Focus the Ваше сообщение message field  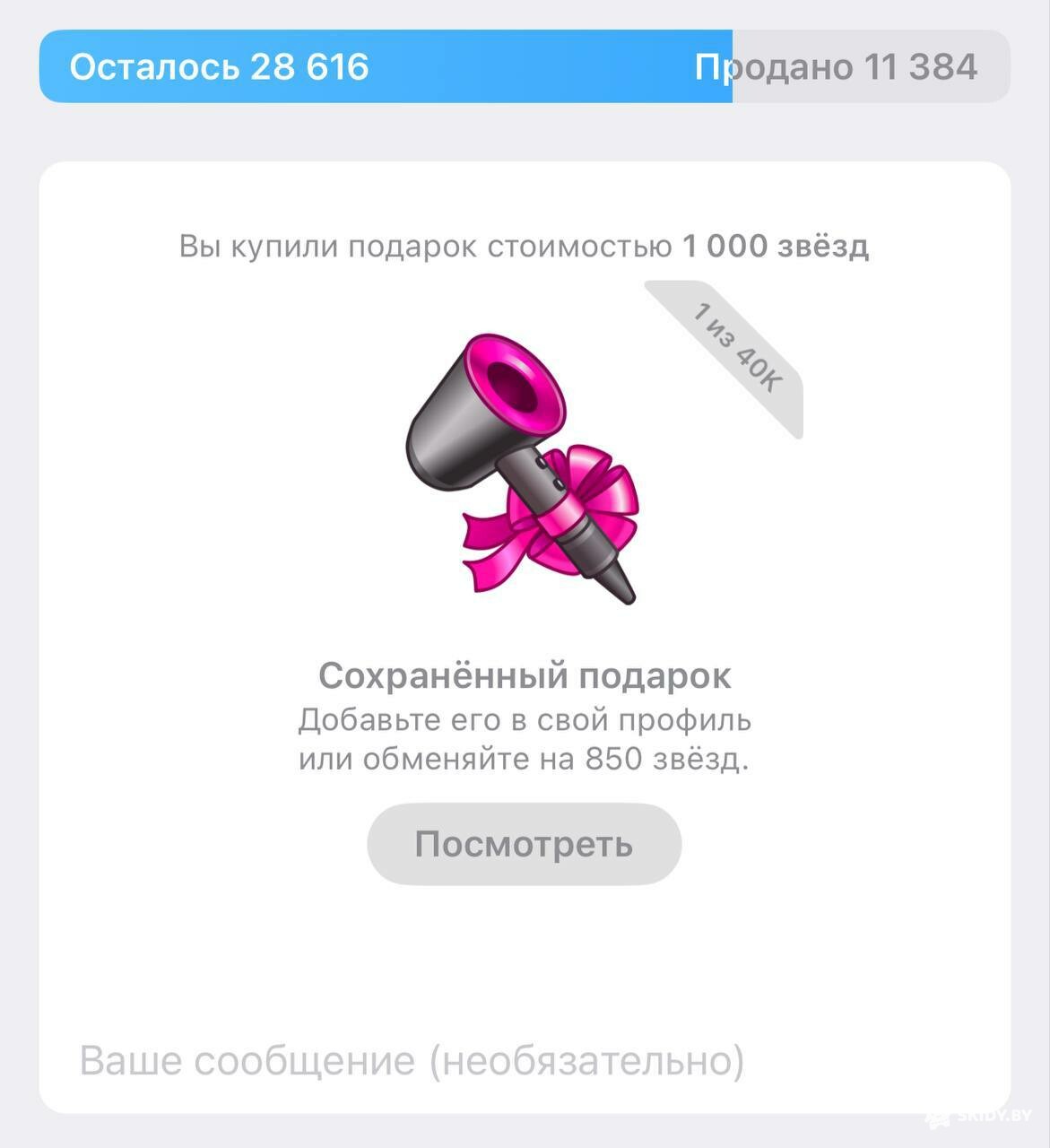click(x=412, y=1061)
